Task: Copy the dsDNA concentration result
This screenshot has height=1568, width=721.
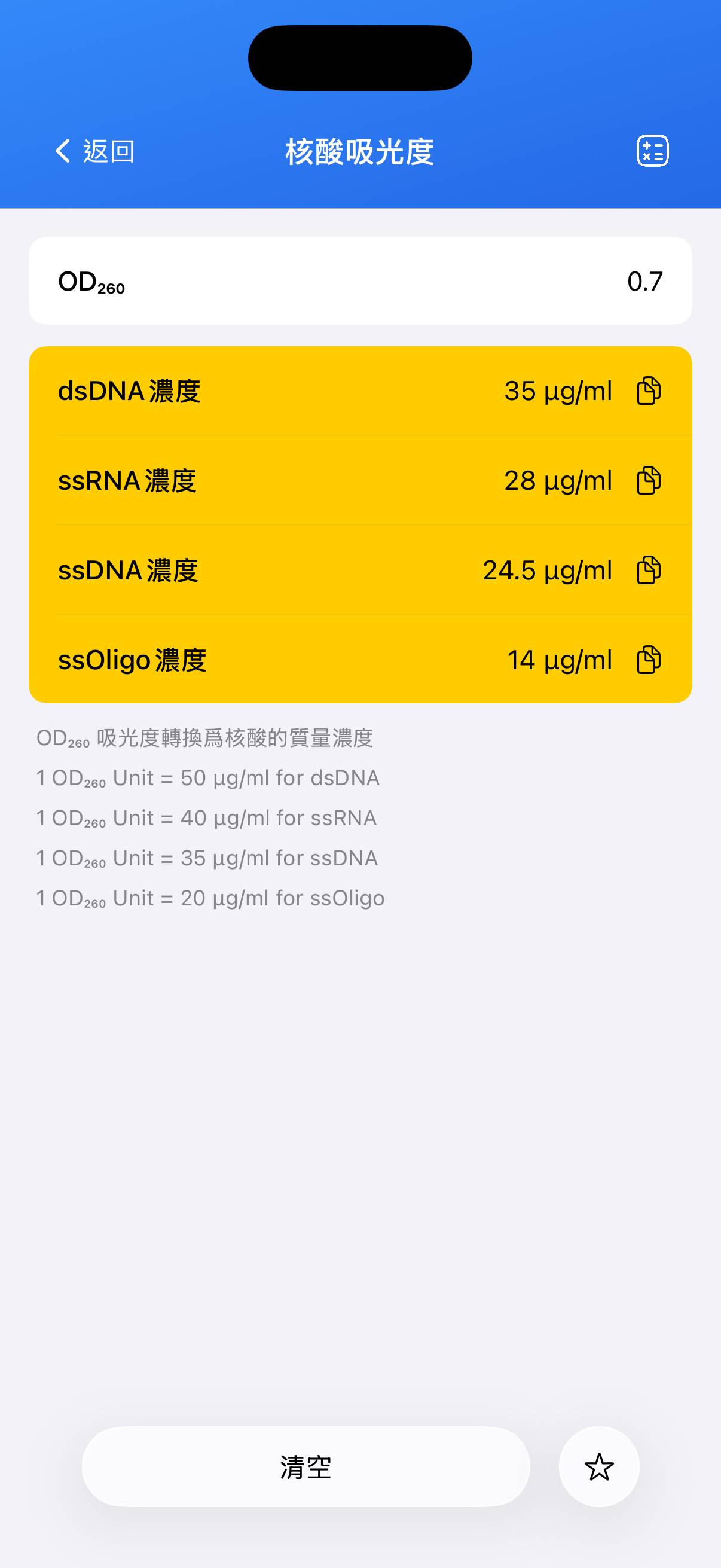Action: 649,391
